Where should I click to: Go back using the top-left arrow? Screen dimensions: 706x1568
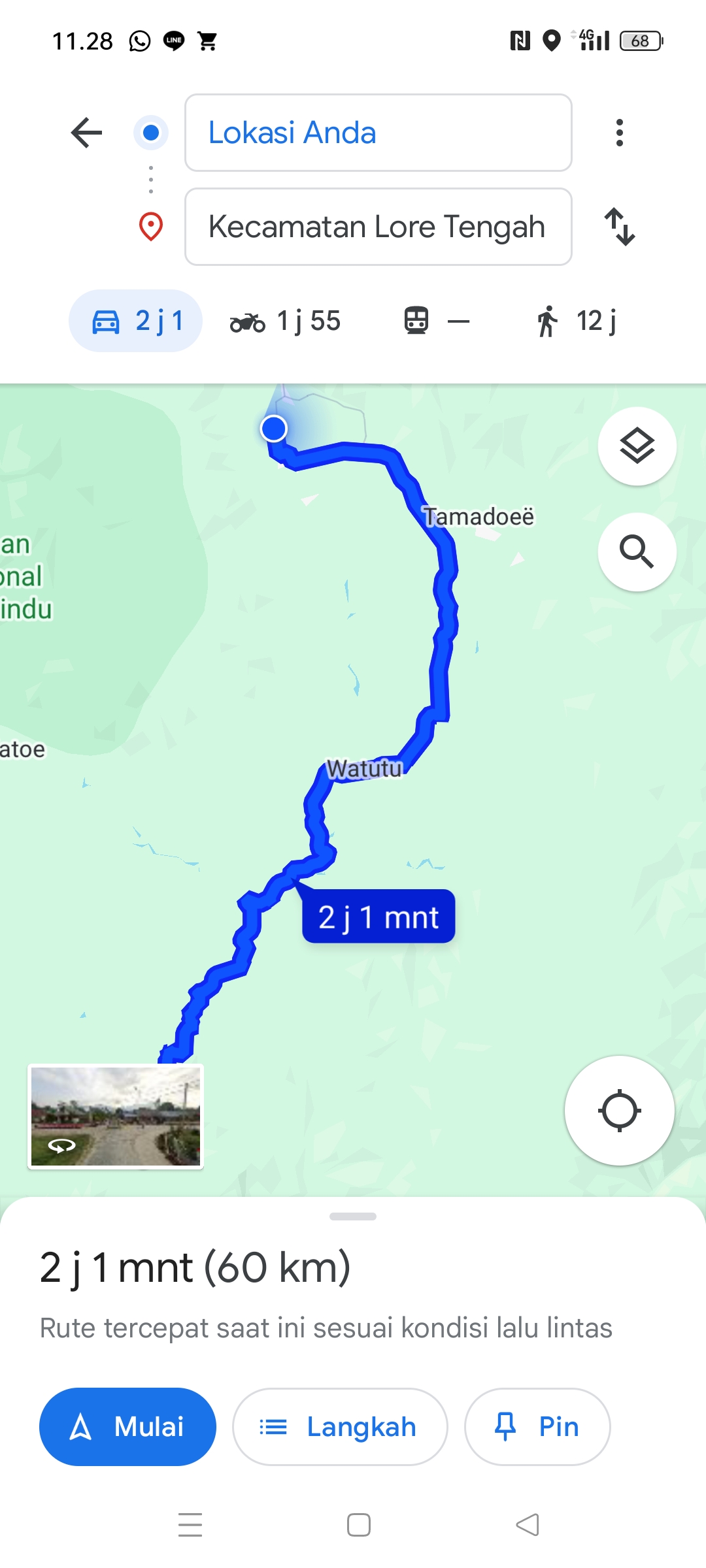(x=86, y=133)
